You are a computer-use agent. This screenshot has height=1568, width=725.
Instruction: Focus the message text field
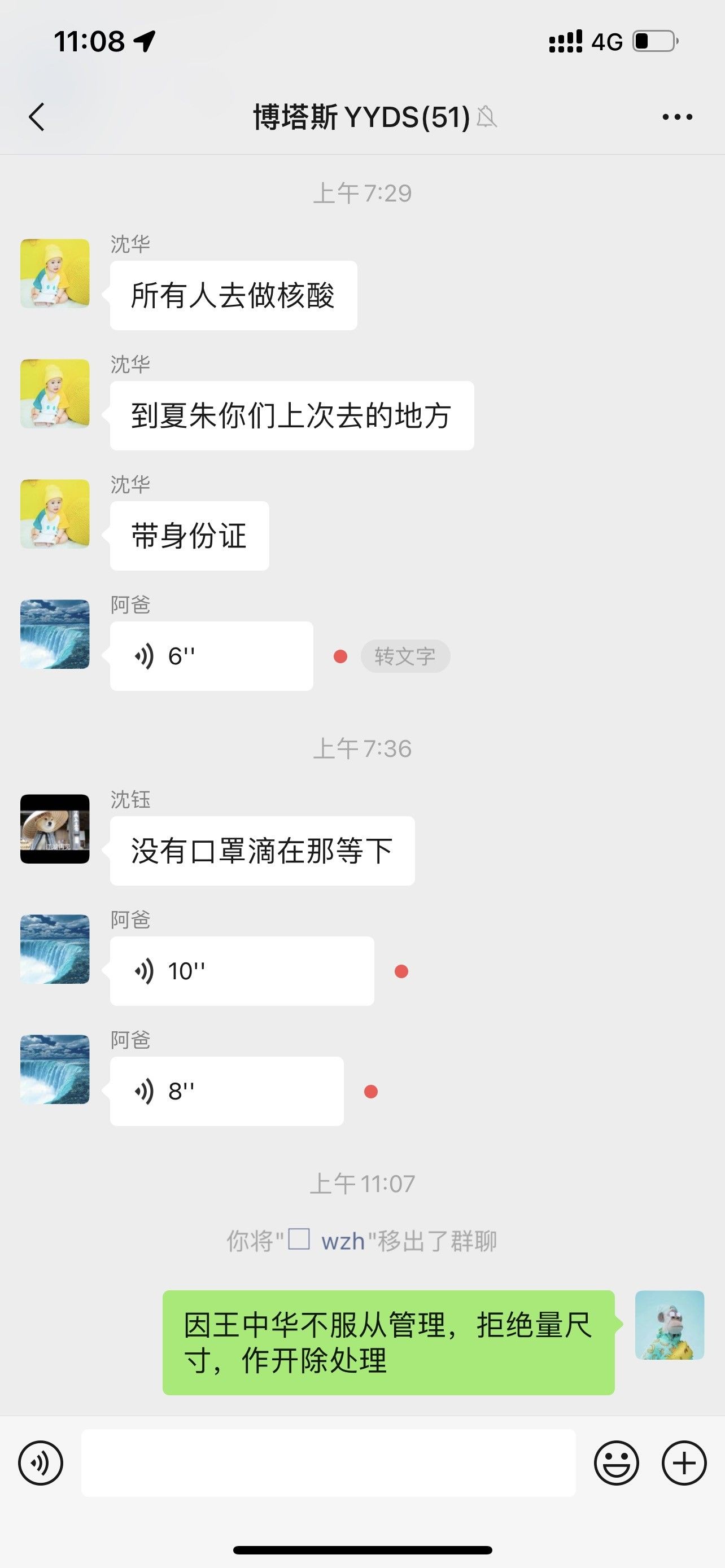point(329,1462)
